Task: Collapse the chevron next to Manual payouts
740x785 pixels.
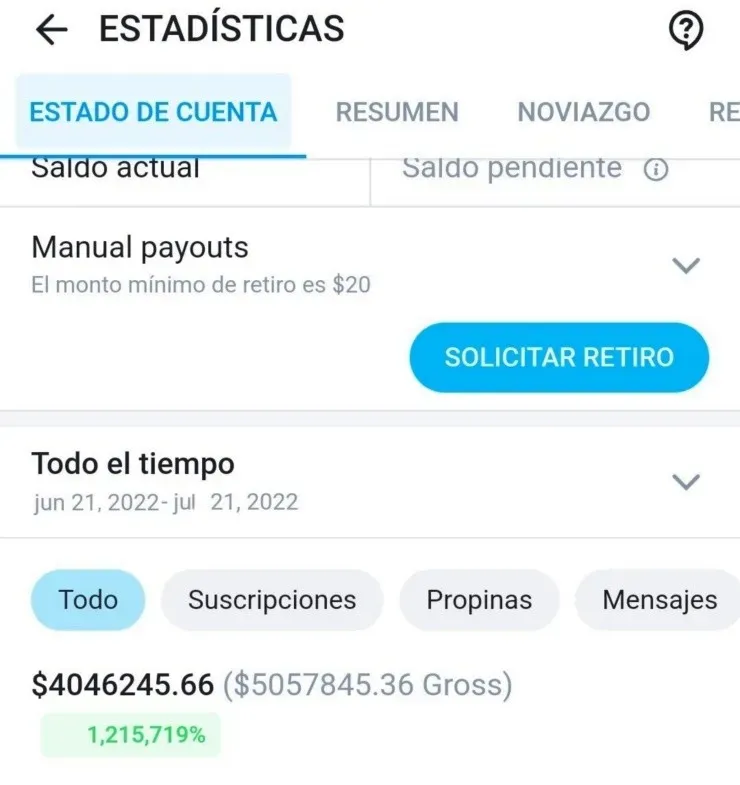Action: [x=686, y=265]
